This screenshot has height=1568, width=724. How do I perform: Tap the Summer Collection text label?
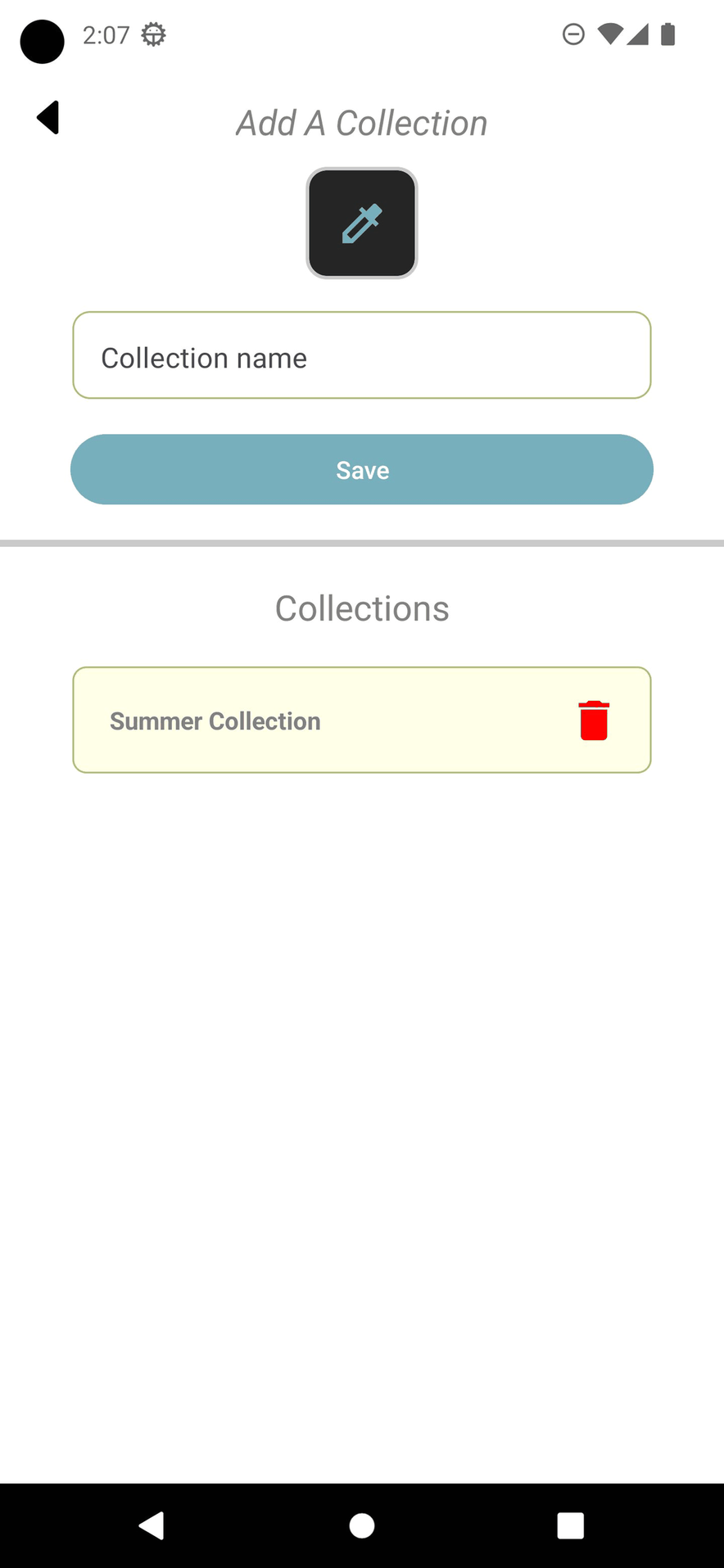point(215,721)
